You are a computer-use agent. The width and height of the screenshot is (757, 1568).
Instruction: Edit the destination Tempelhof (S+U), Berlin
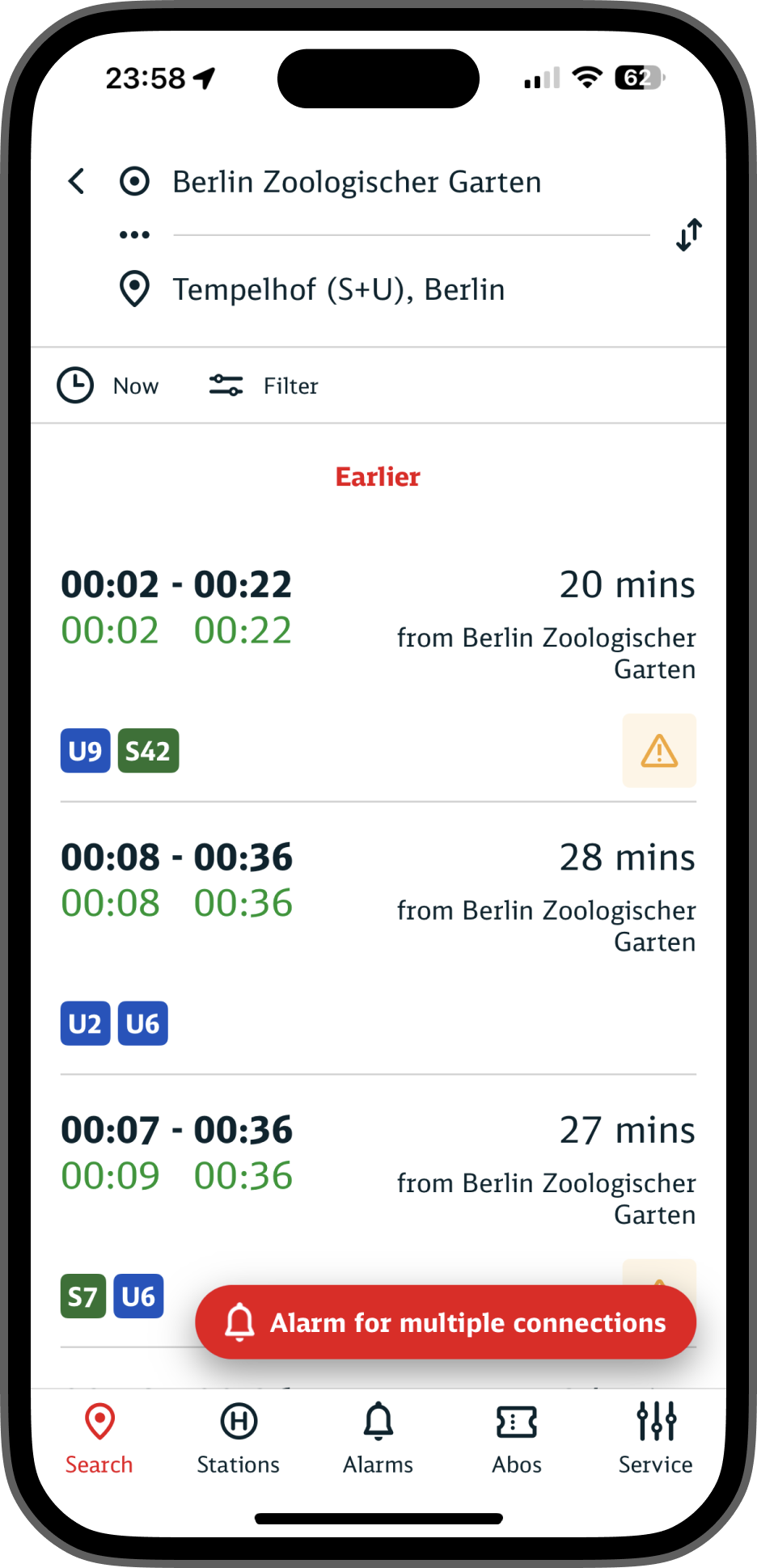tap(339, 289)
